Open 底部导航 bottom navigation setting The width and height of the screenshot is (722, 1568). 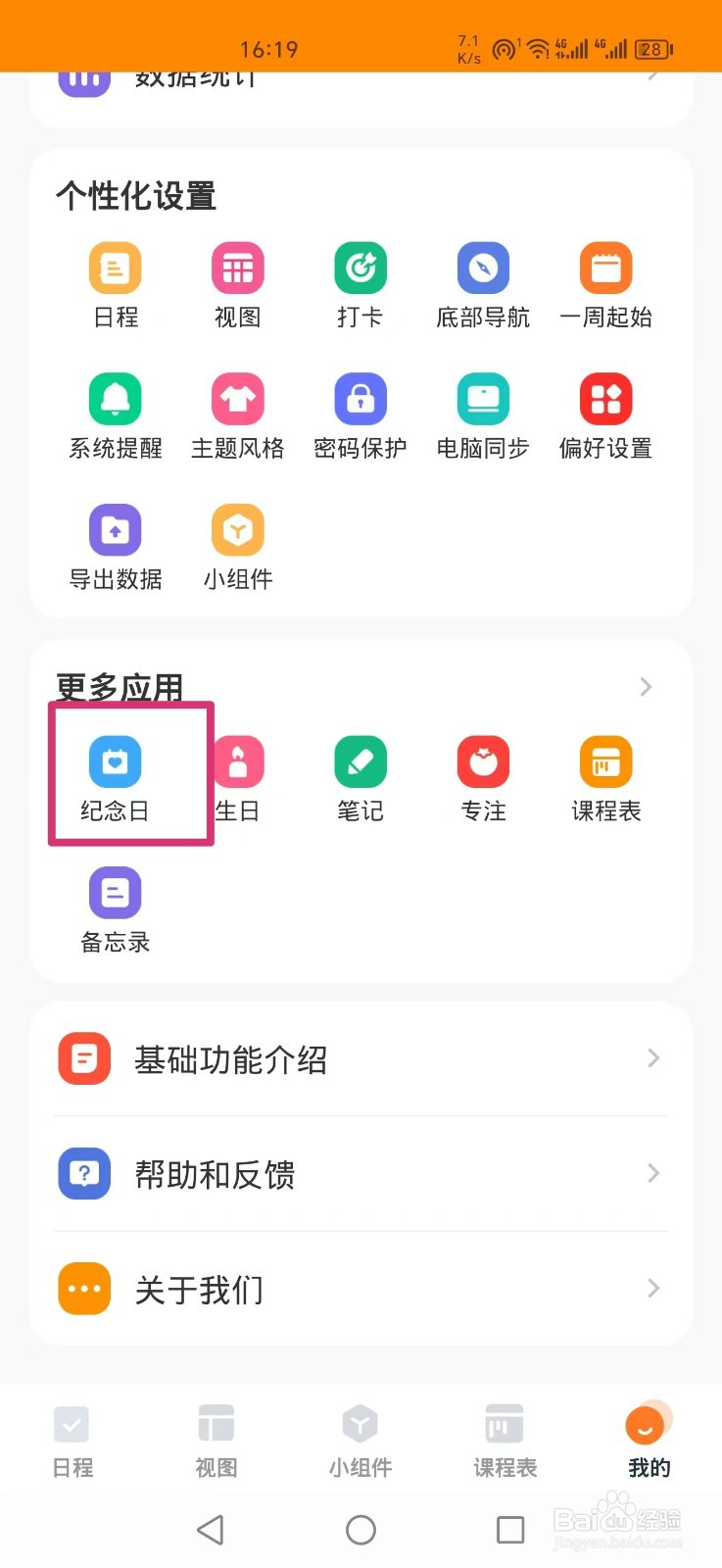pyautogui.click(x=482, y=284)
